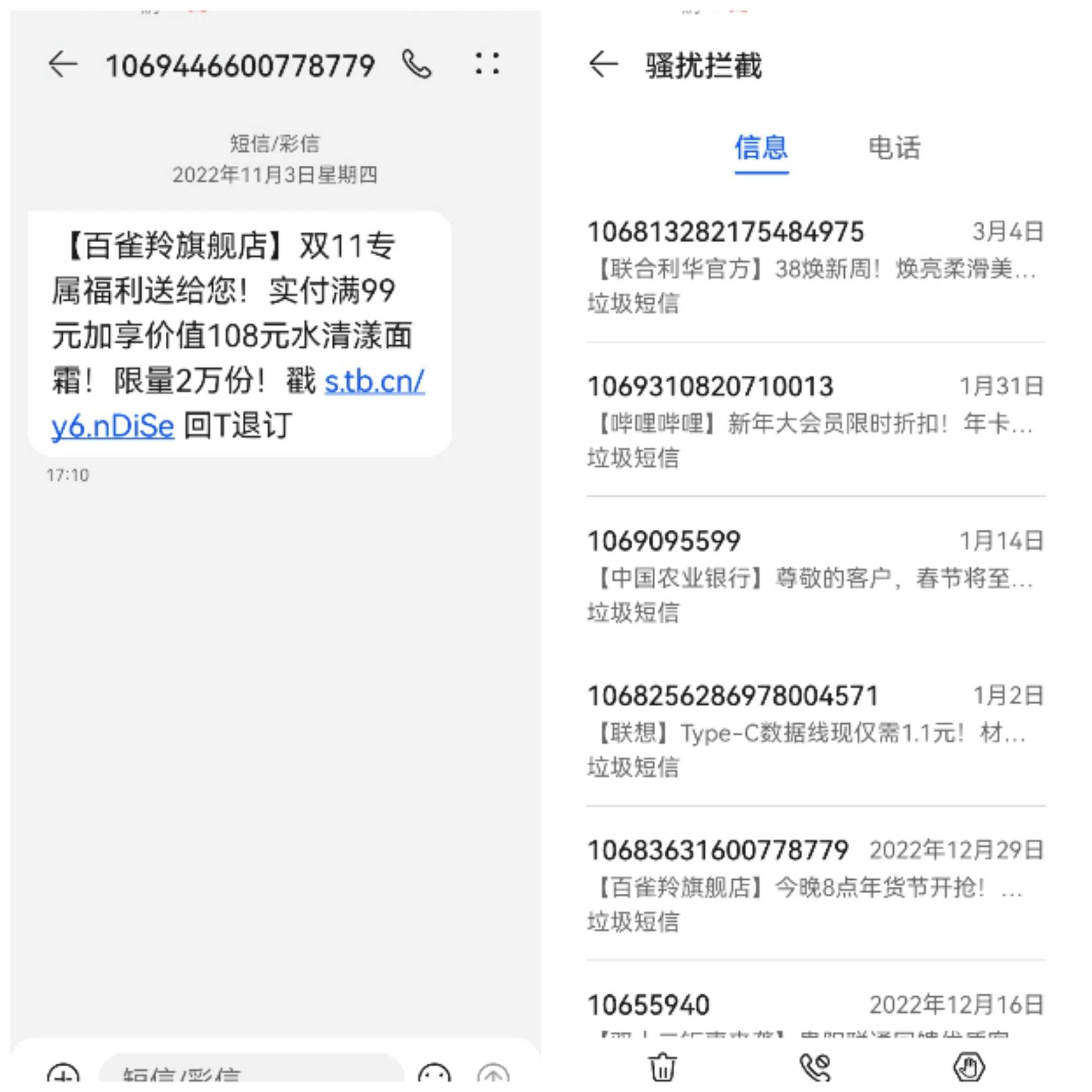Viewport: 1092px width, 1092px height.
Task: Open the hand-shaped block rules icon
Action: click(x=969, y=1067)
